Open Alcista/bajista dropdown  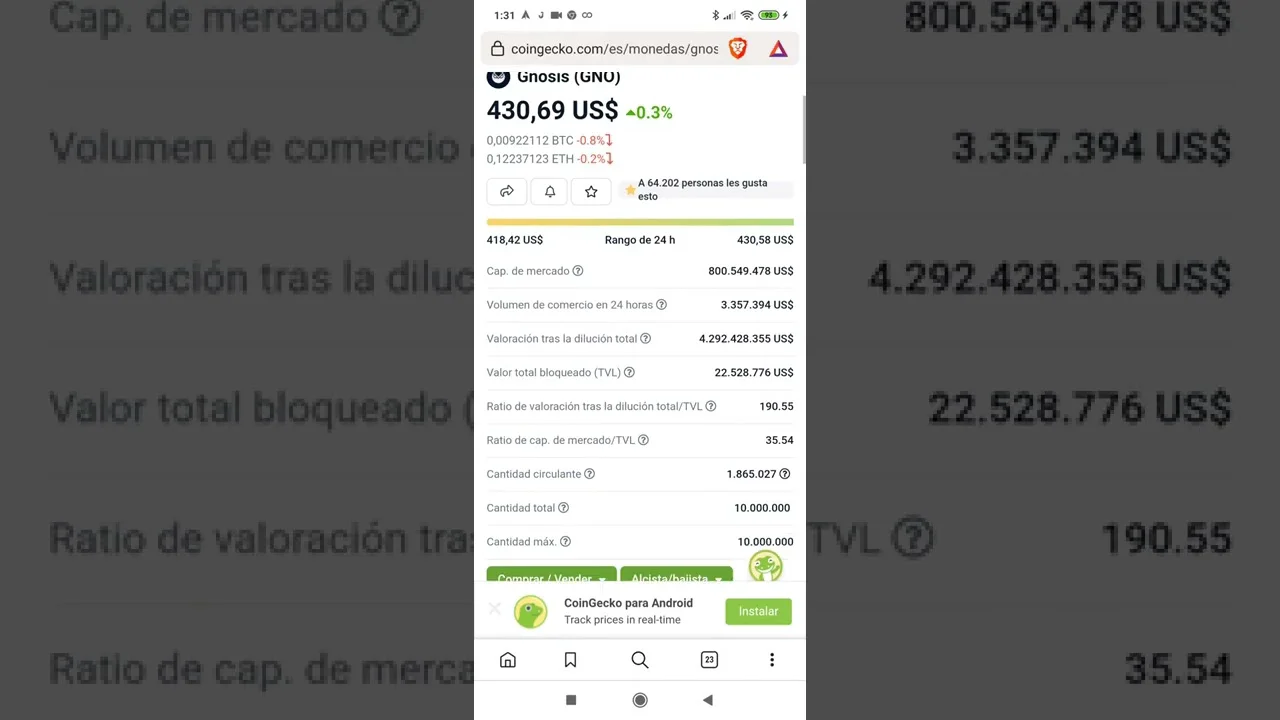pyautogui.click(x=676, y=577)
